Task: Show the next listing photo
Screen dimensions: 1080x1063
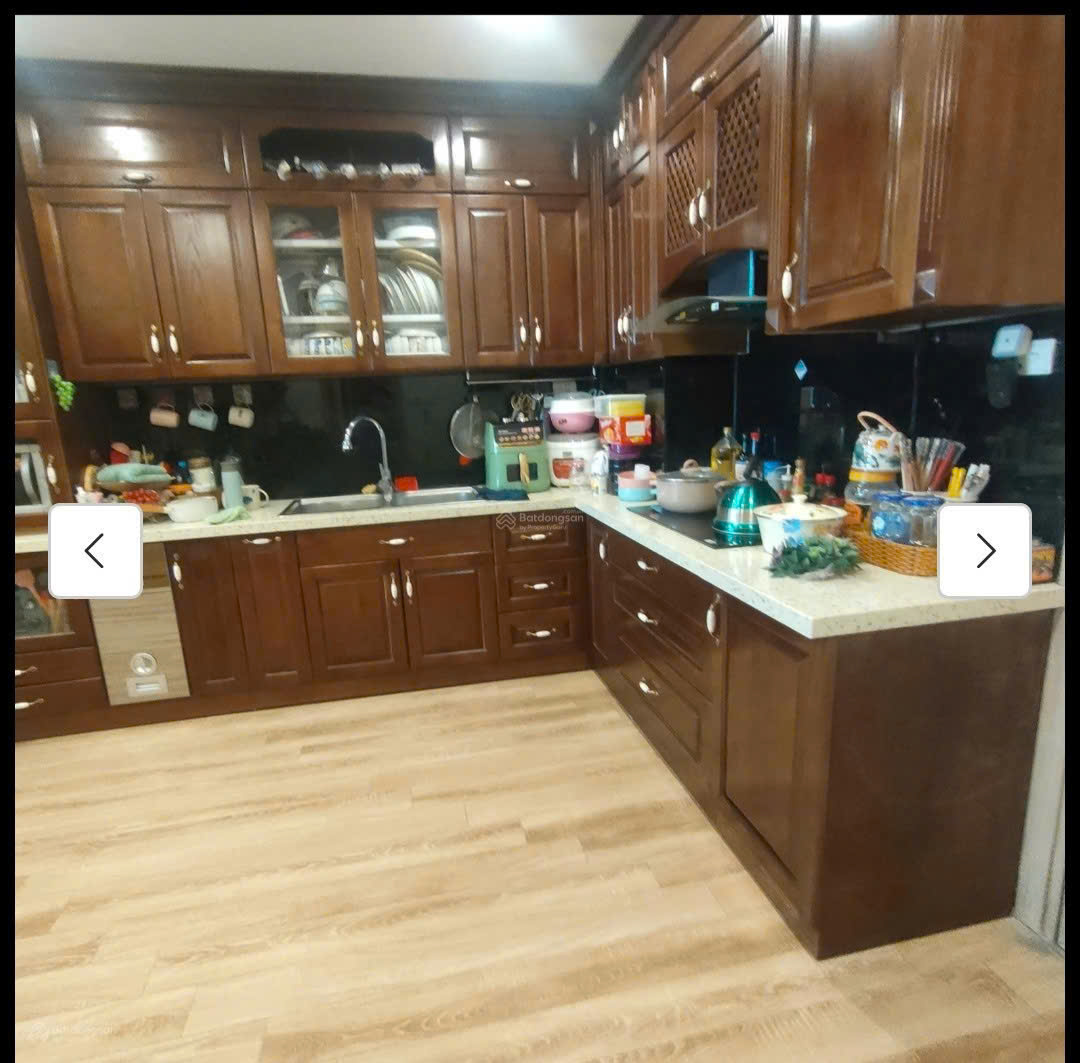Action: [984, 551]
